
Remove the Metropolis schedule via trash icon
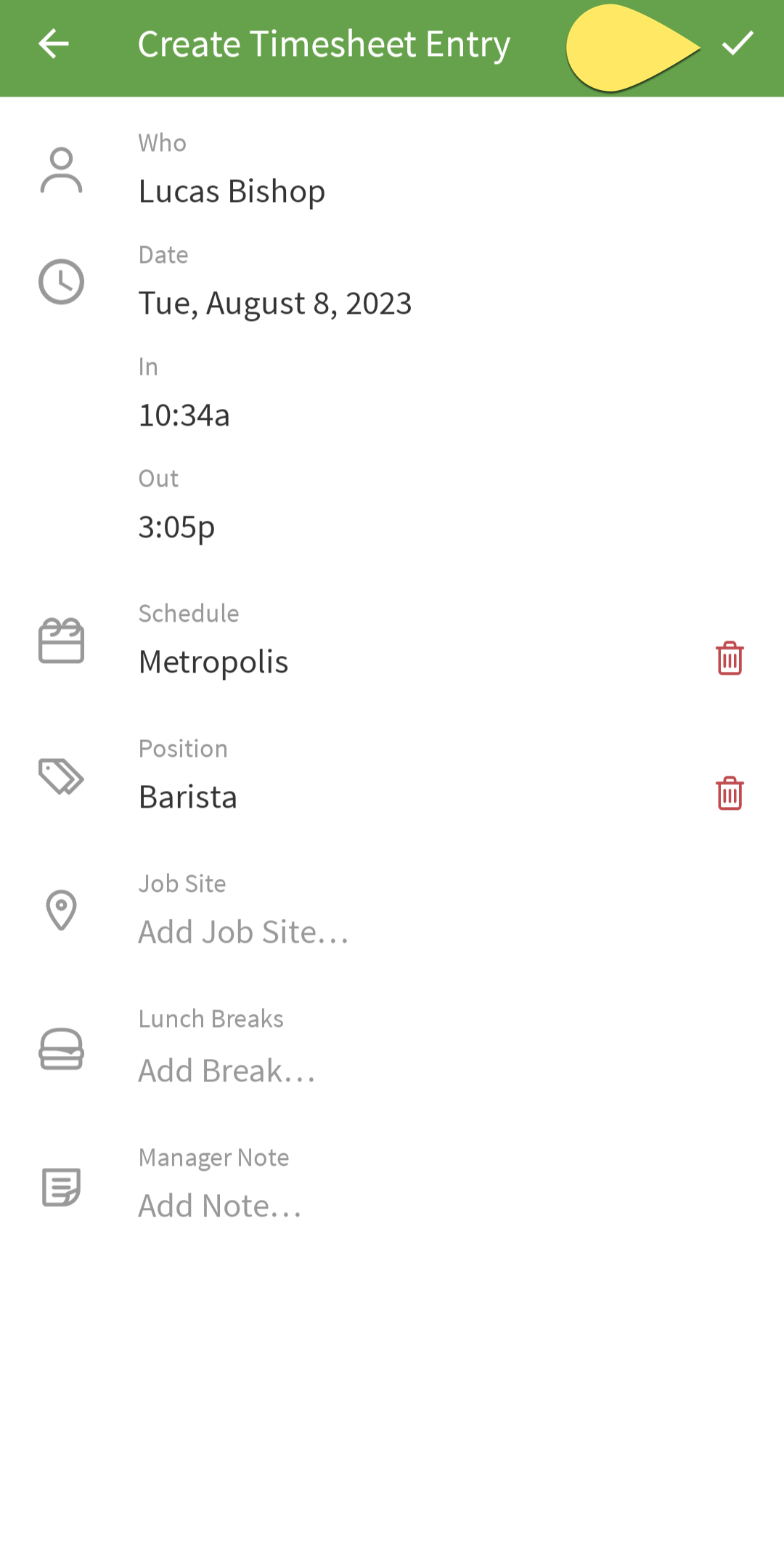click(x=729, y=659)
